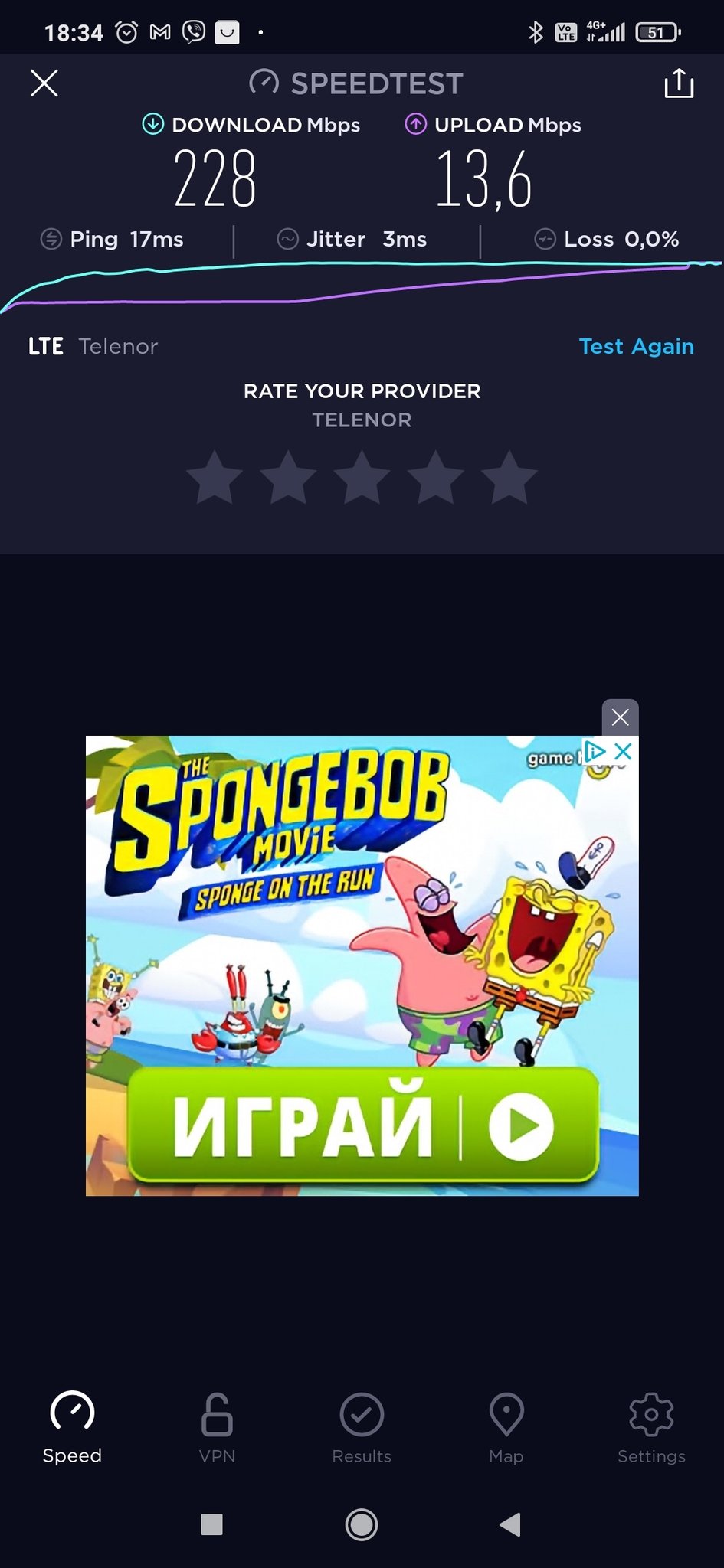Select the Speed tab
Viewport: 724px width, 1568px height.
pos(72,1428)
